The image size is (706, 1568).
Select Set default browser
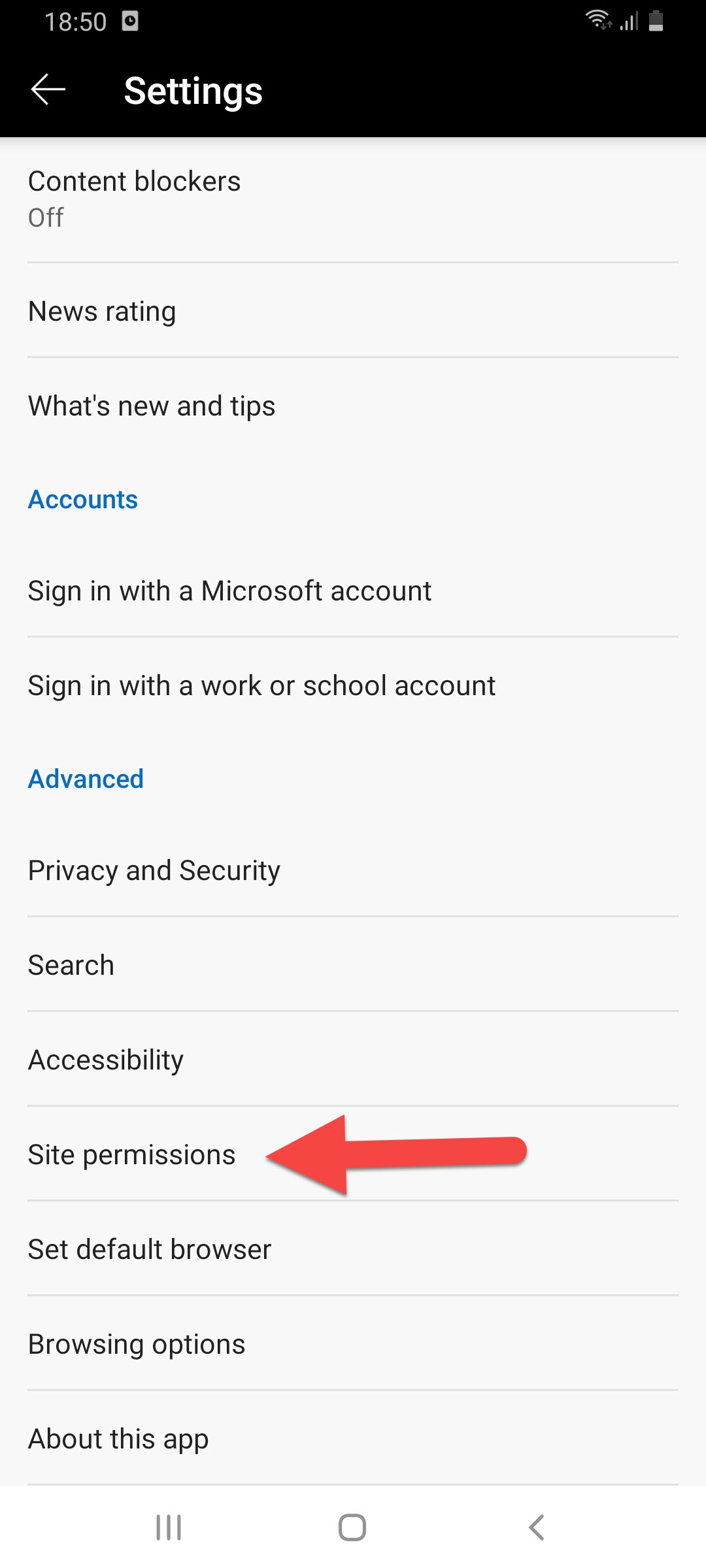tap(150, 1249)
